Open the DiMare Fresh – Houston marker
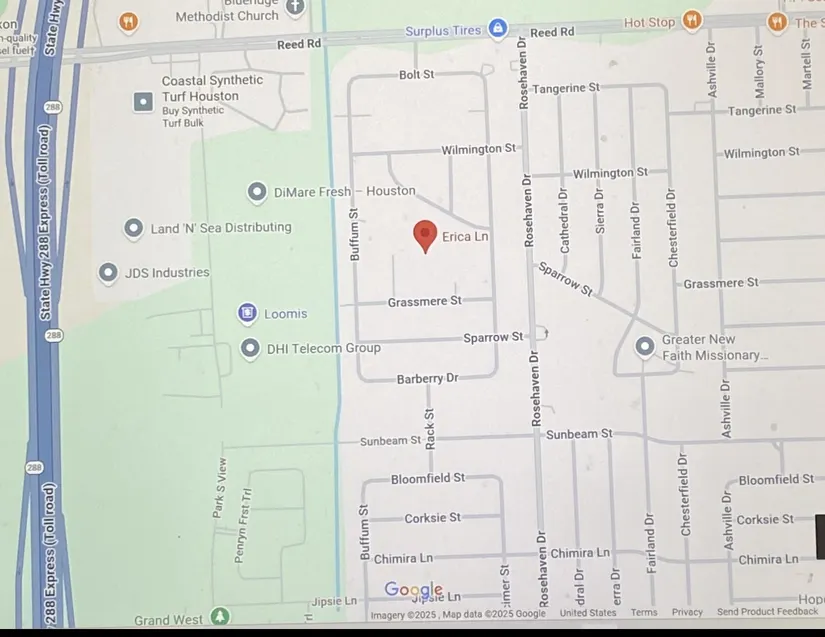The height and width of the screenshot is (637, 825). click(257, 191)
